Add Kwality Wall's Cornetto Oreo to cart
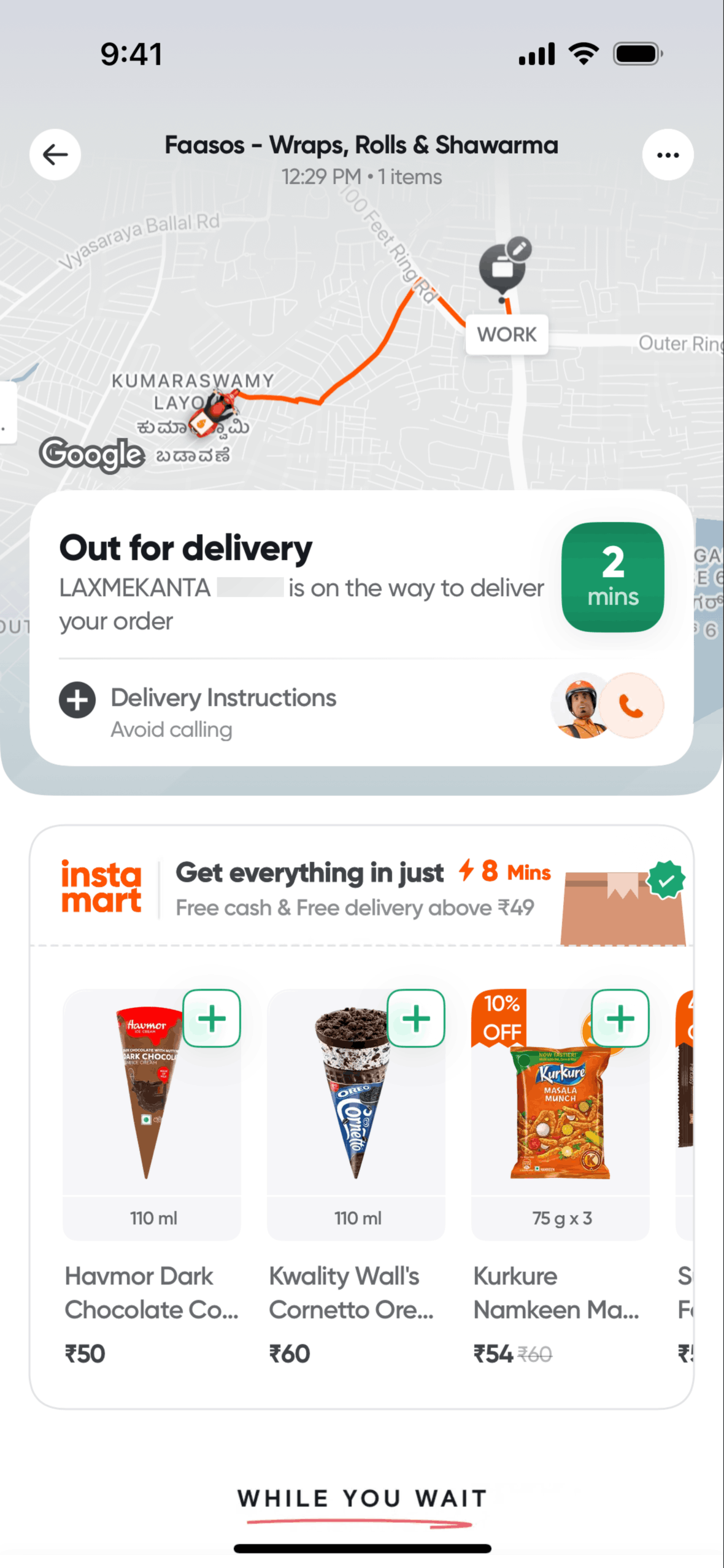The height and width of the screenshot is (1568, 724). pos(416,1018)
